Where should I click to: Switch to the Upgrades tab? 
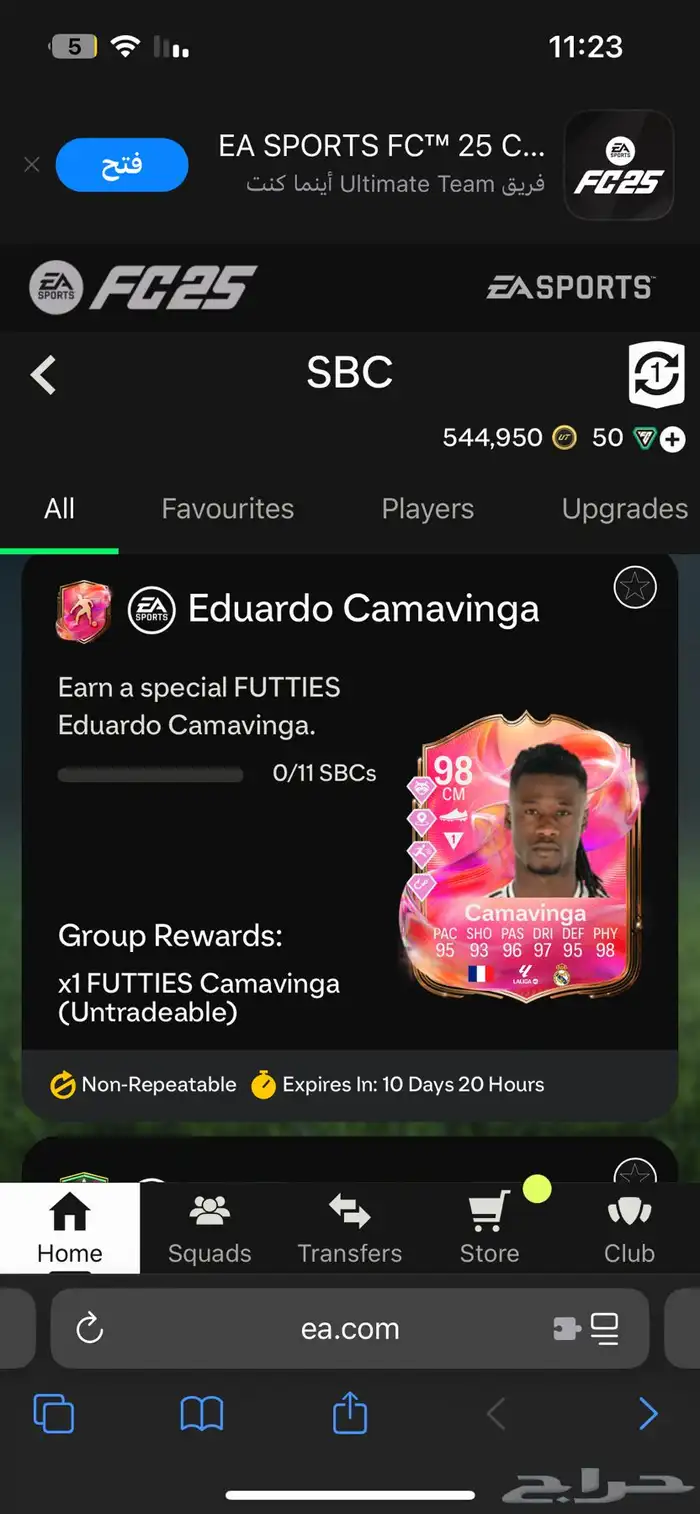click(x=624, y=508)
